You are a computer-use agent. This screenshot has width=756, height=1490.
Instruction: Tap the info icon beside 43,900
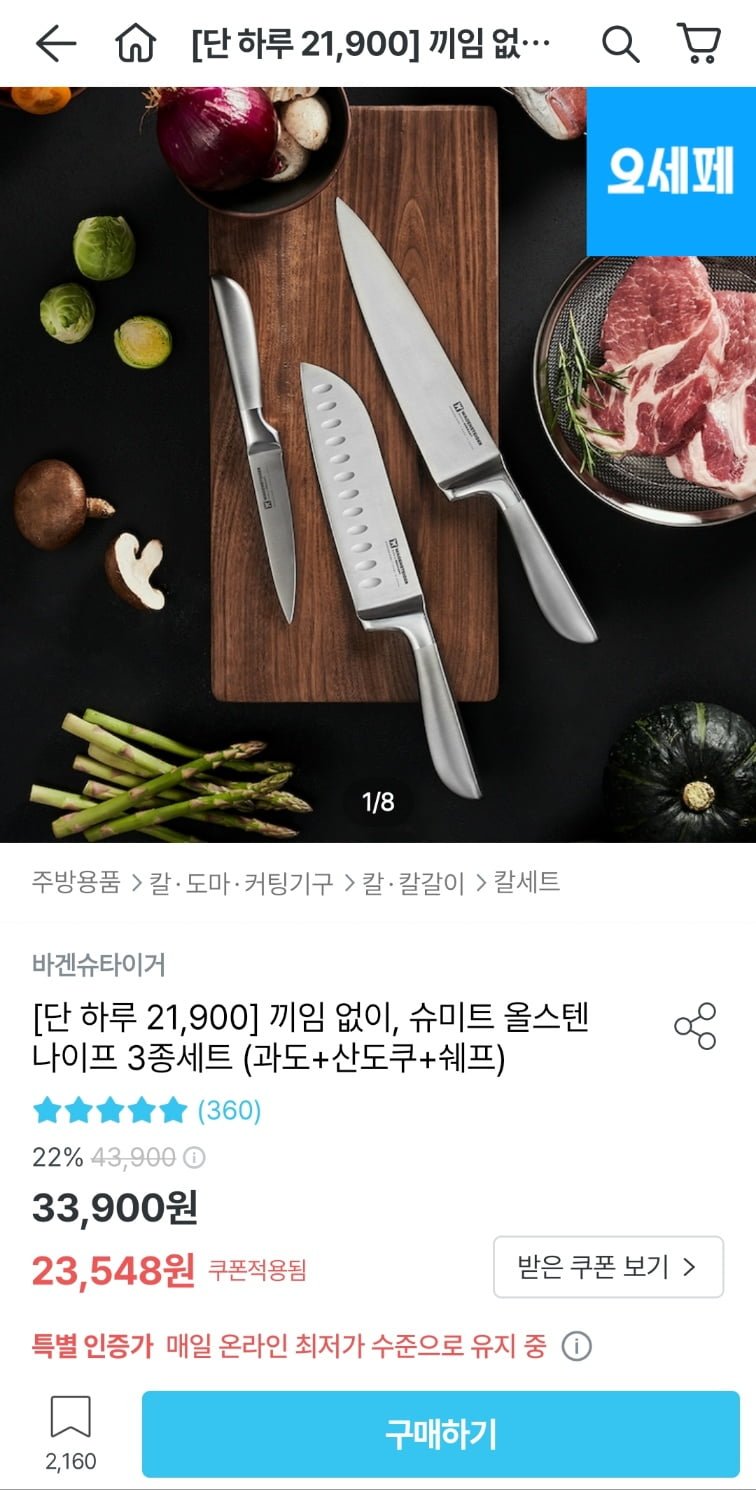tap(195, 1158)
